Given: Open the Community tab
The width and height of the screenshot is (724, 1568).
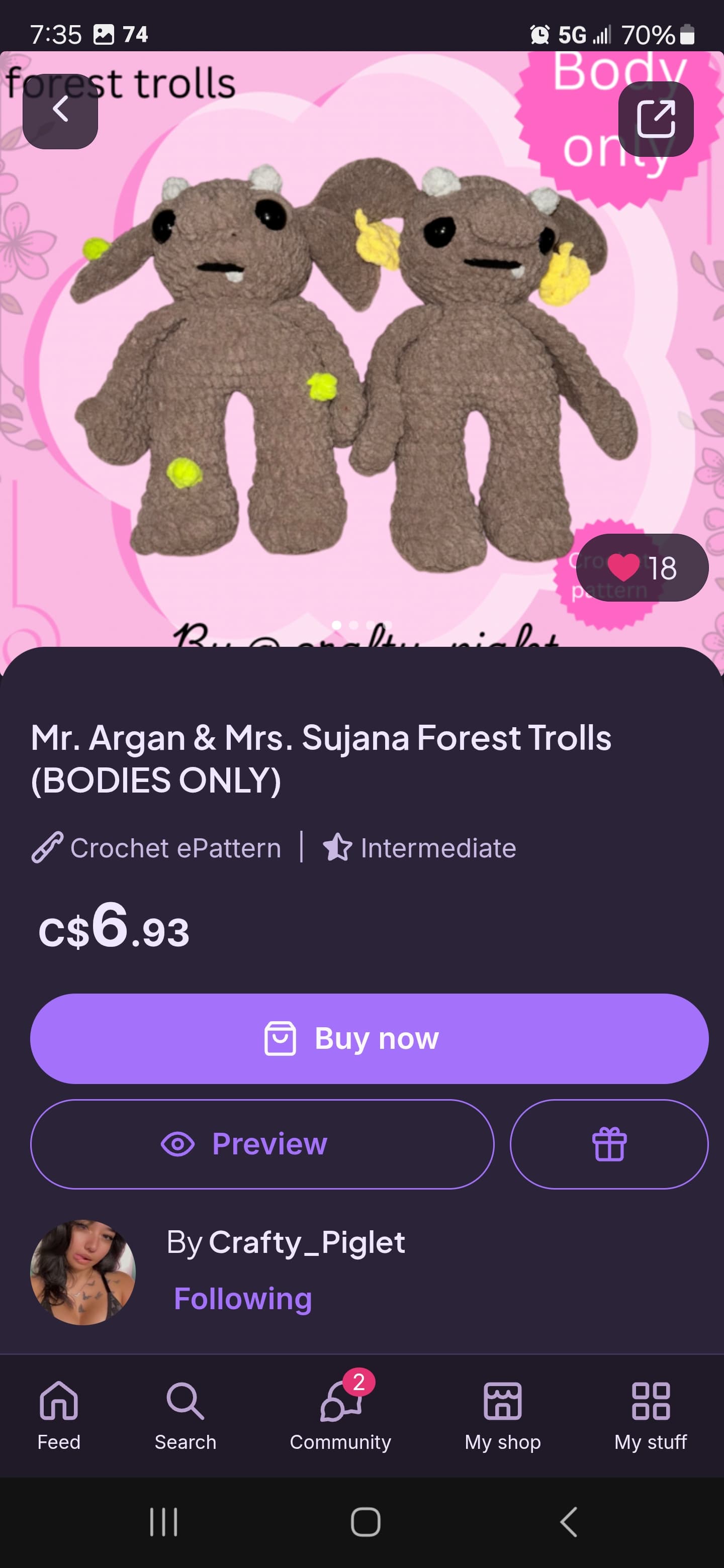Looking at the screenshot, I should tap(340, 1416).
